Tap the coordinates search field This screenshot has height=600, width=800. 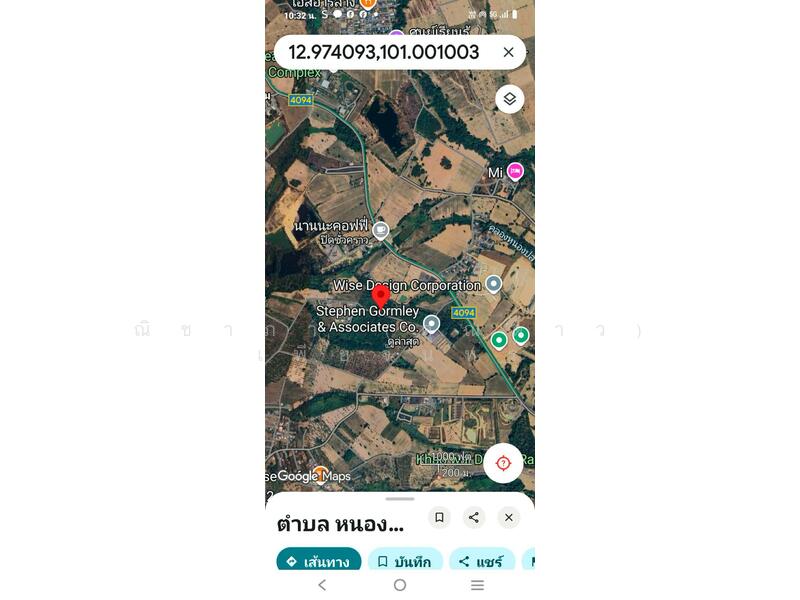[383, 52]
